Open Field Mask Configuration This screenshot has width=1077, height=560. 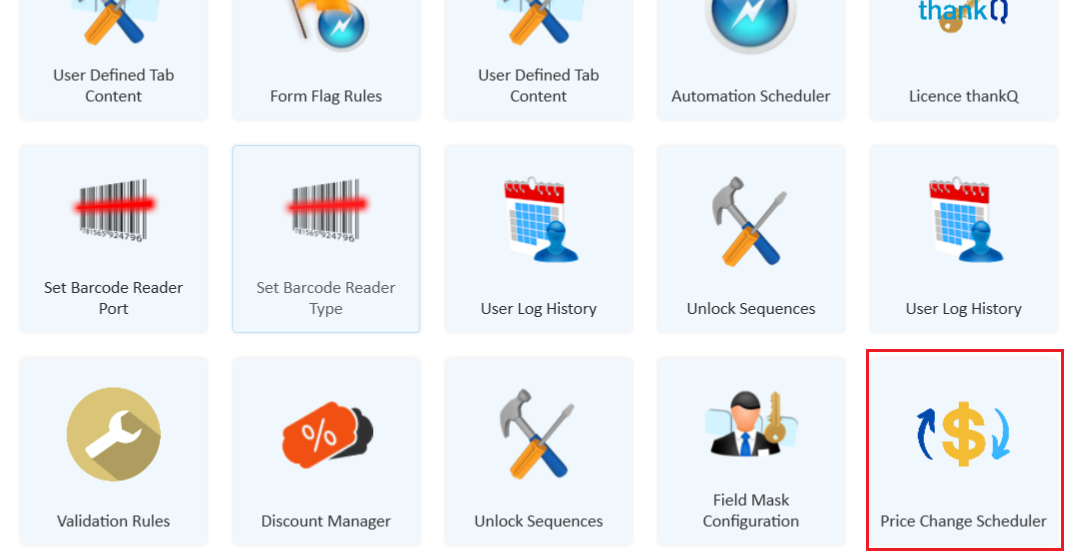tap(751, 450)
